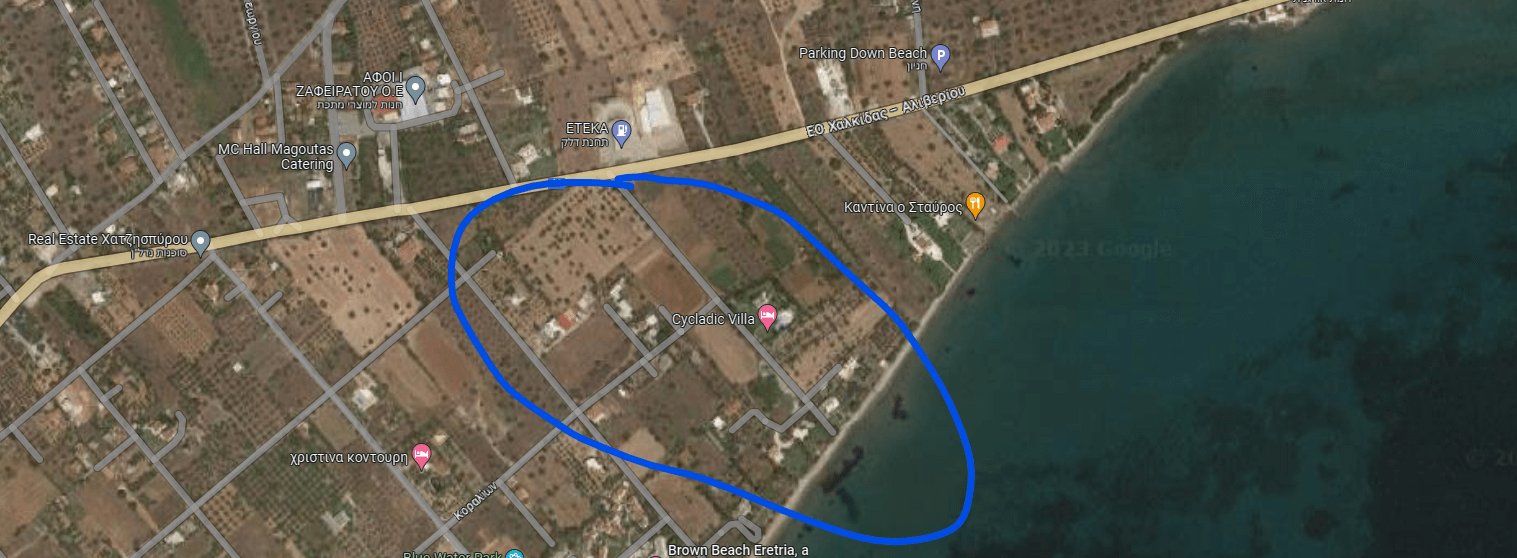The height and width of the screenshot is (558, 1517).
Task: Tap the Cycladic Villa lodging marker
Action: (767, 317)
